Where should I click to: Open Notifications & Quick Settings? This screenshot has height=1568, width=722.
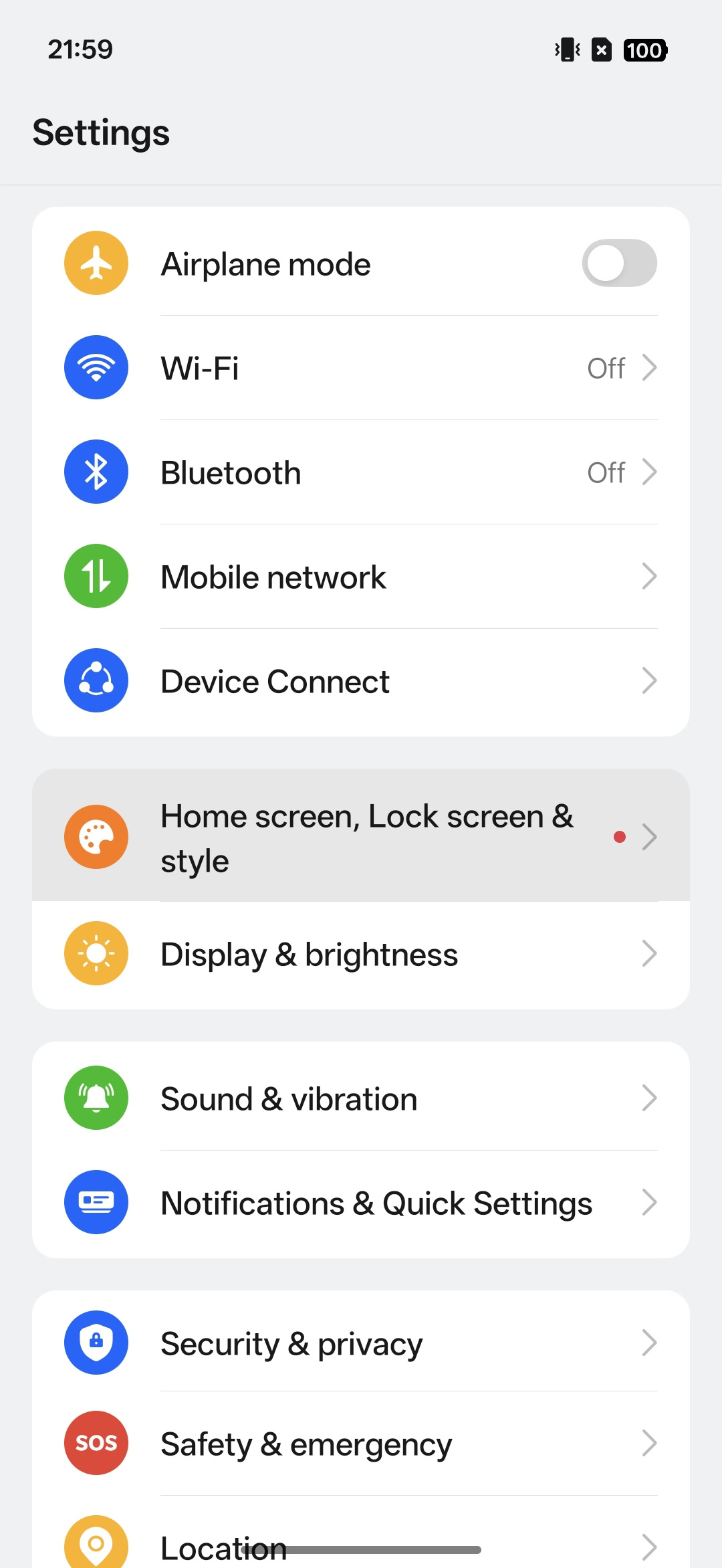click(361, 1203)
